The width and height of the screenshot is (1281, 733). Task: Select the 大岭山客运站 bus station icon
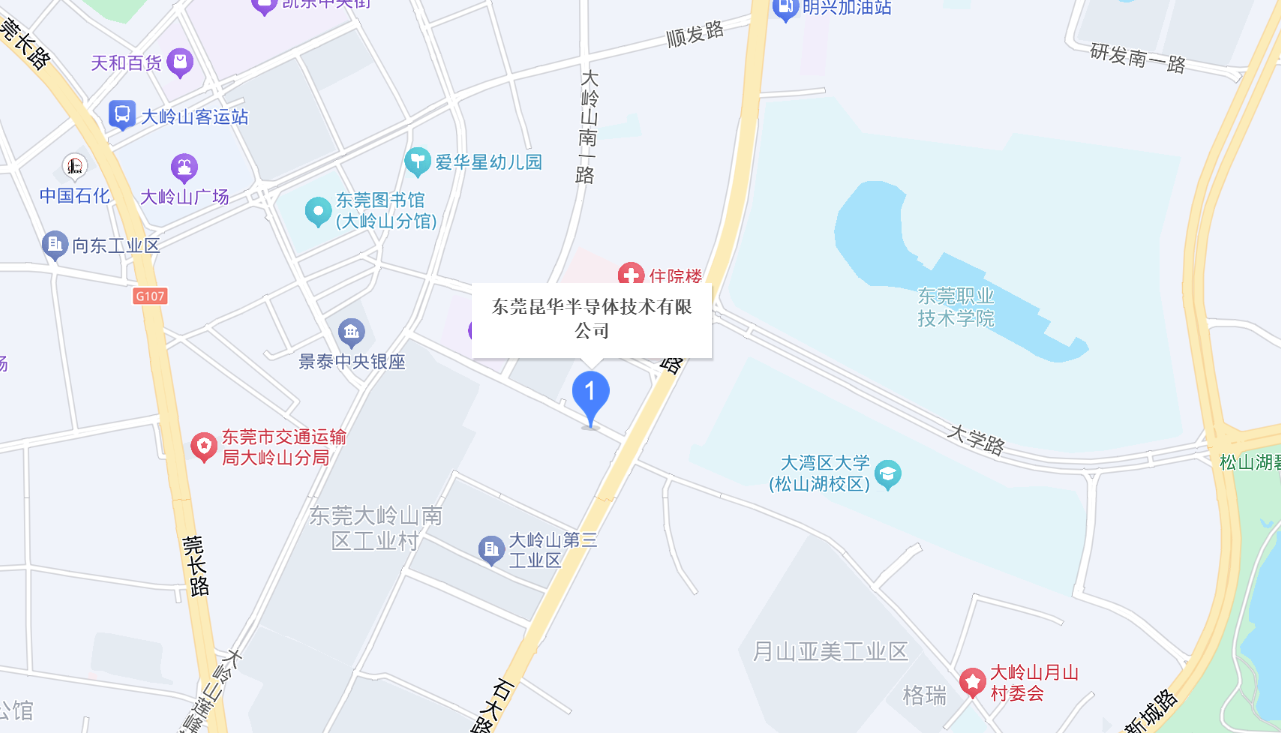coord(122,115)
